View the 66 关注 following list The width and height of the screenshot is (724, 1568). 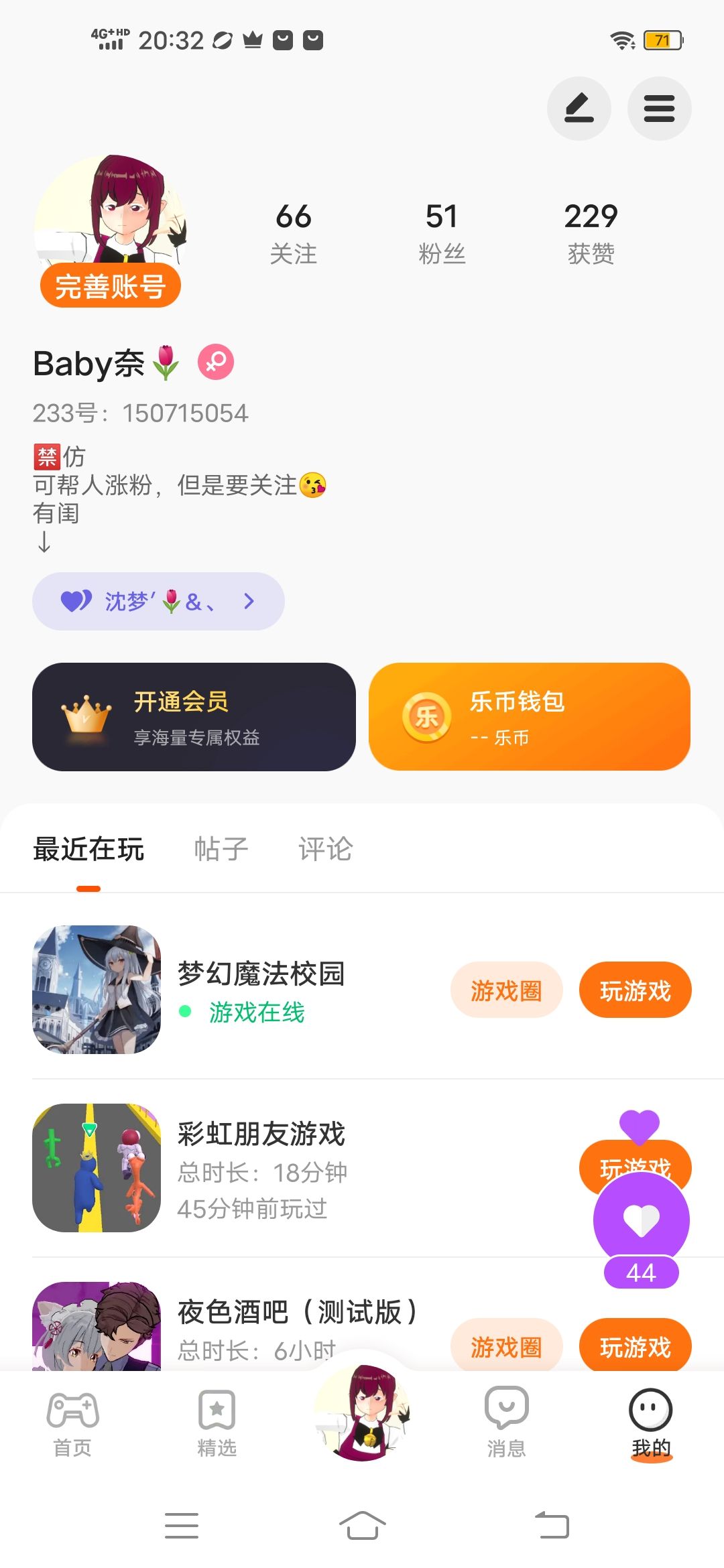coord(293,233)
